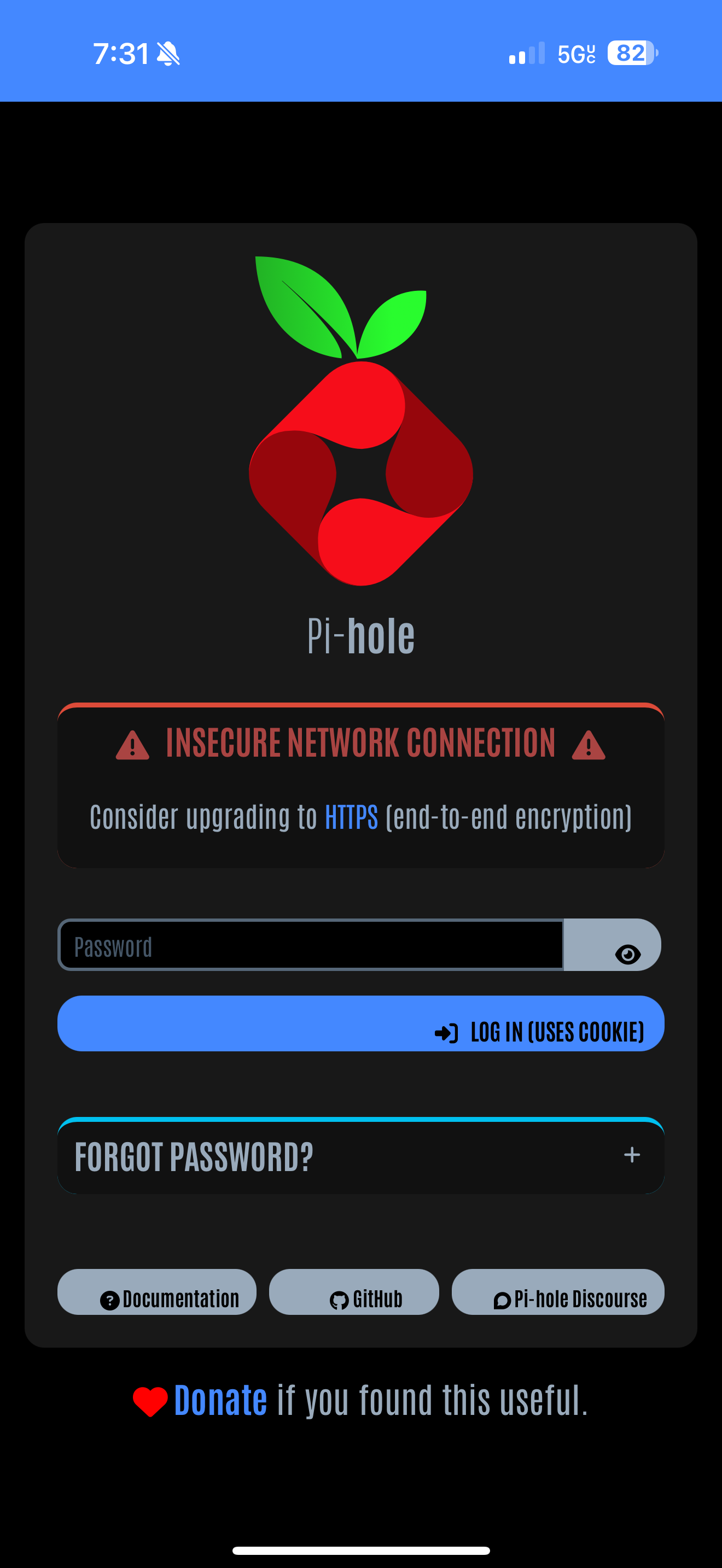Open Pi-hole Discourse forum

click(x=557, y=1292)
